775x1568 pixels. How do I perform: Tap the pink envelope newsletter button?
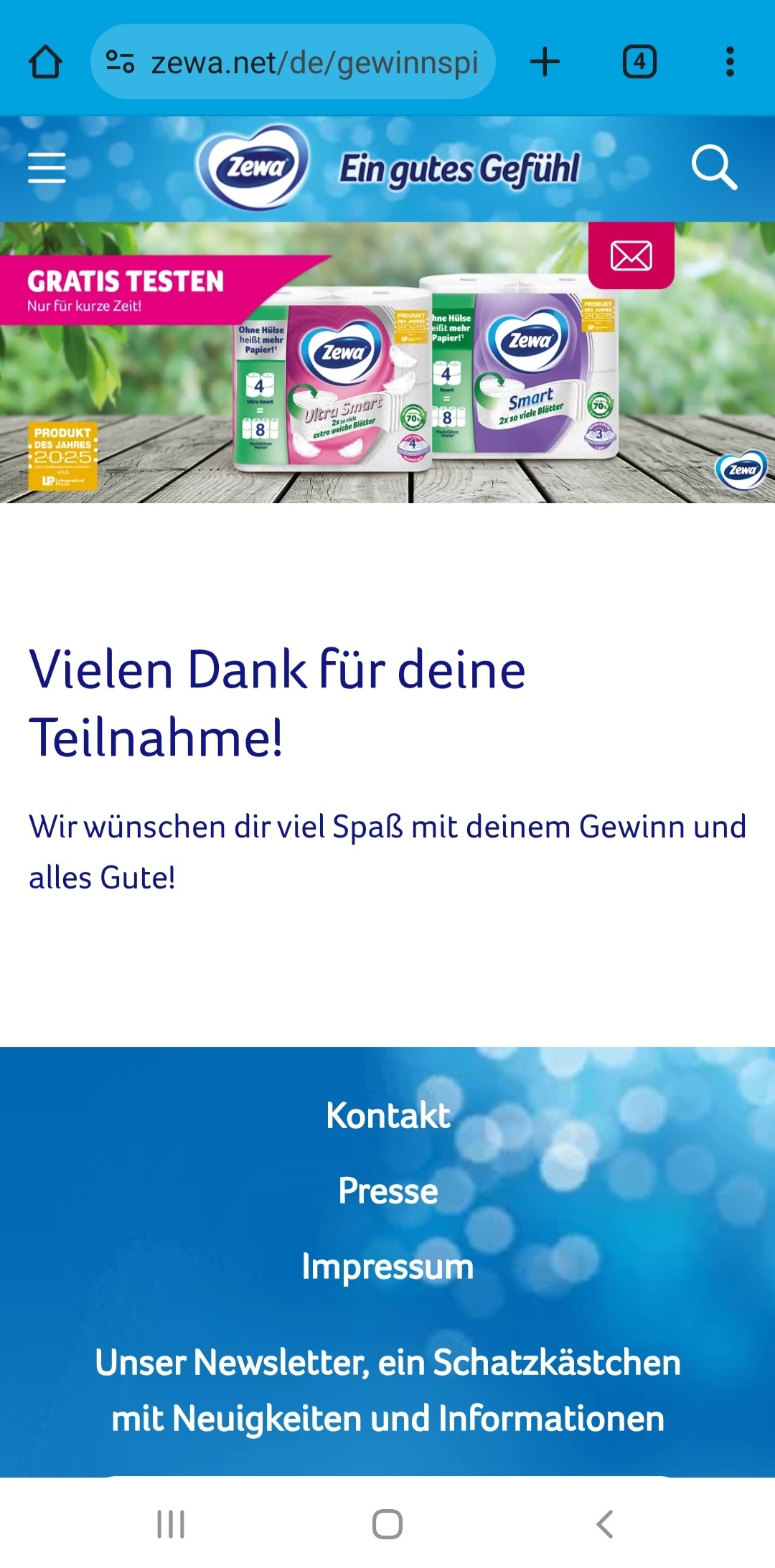coord(631,255)
